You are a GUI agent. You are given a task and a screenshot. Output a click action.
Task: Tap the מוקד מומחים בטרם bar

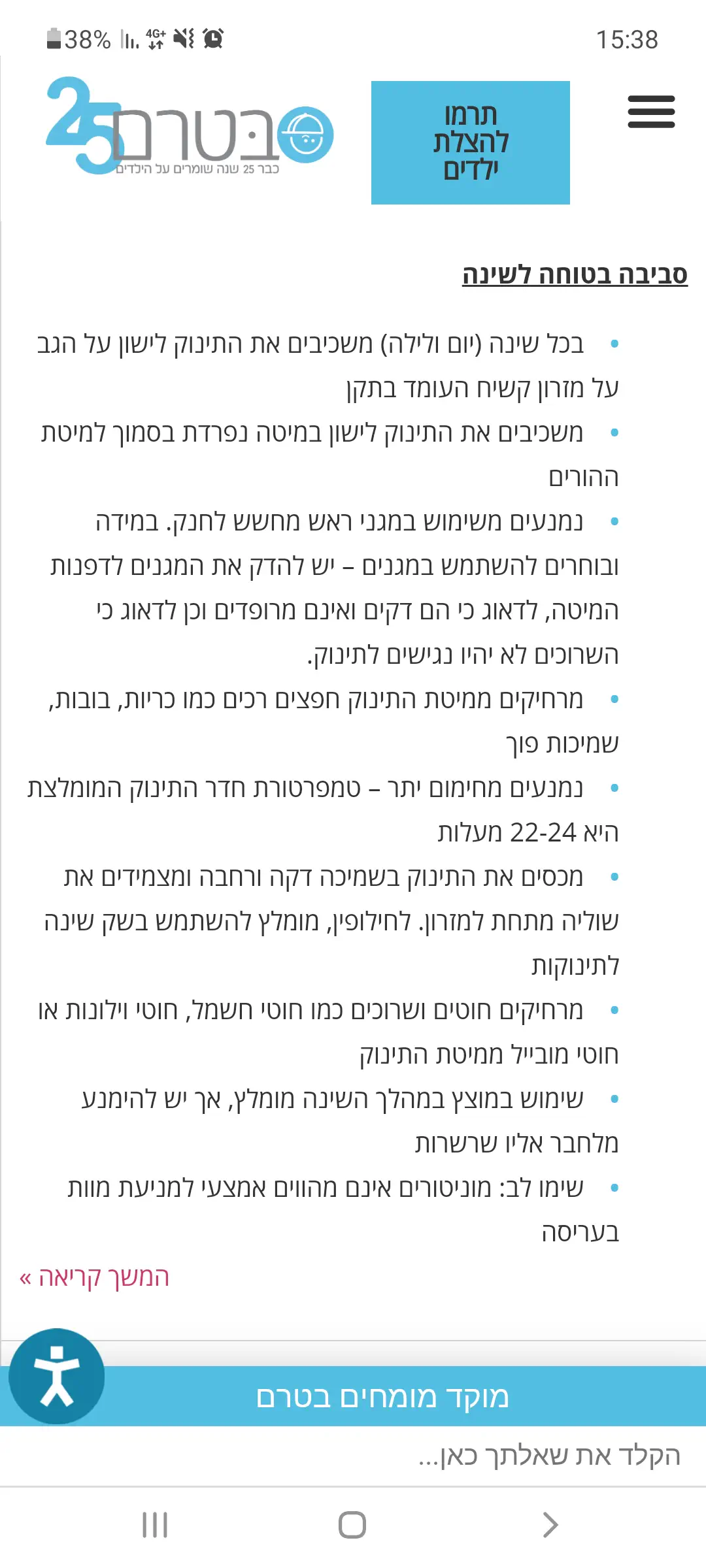[382, 1397]
